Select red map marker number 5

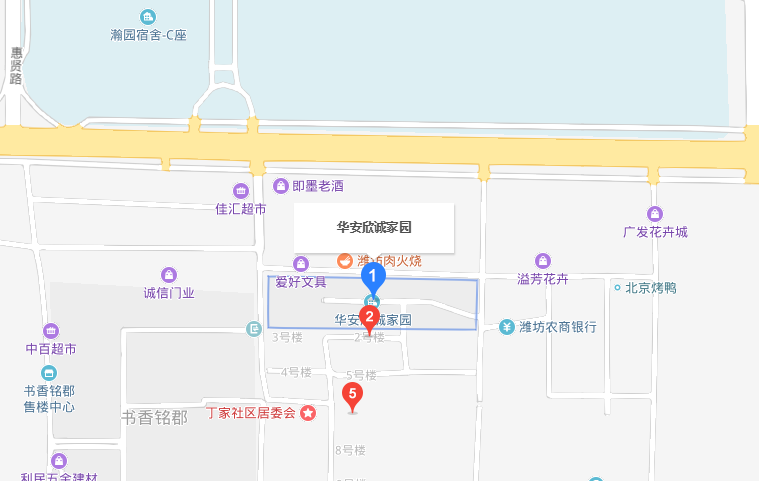coord(352,394)
